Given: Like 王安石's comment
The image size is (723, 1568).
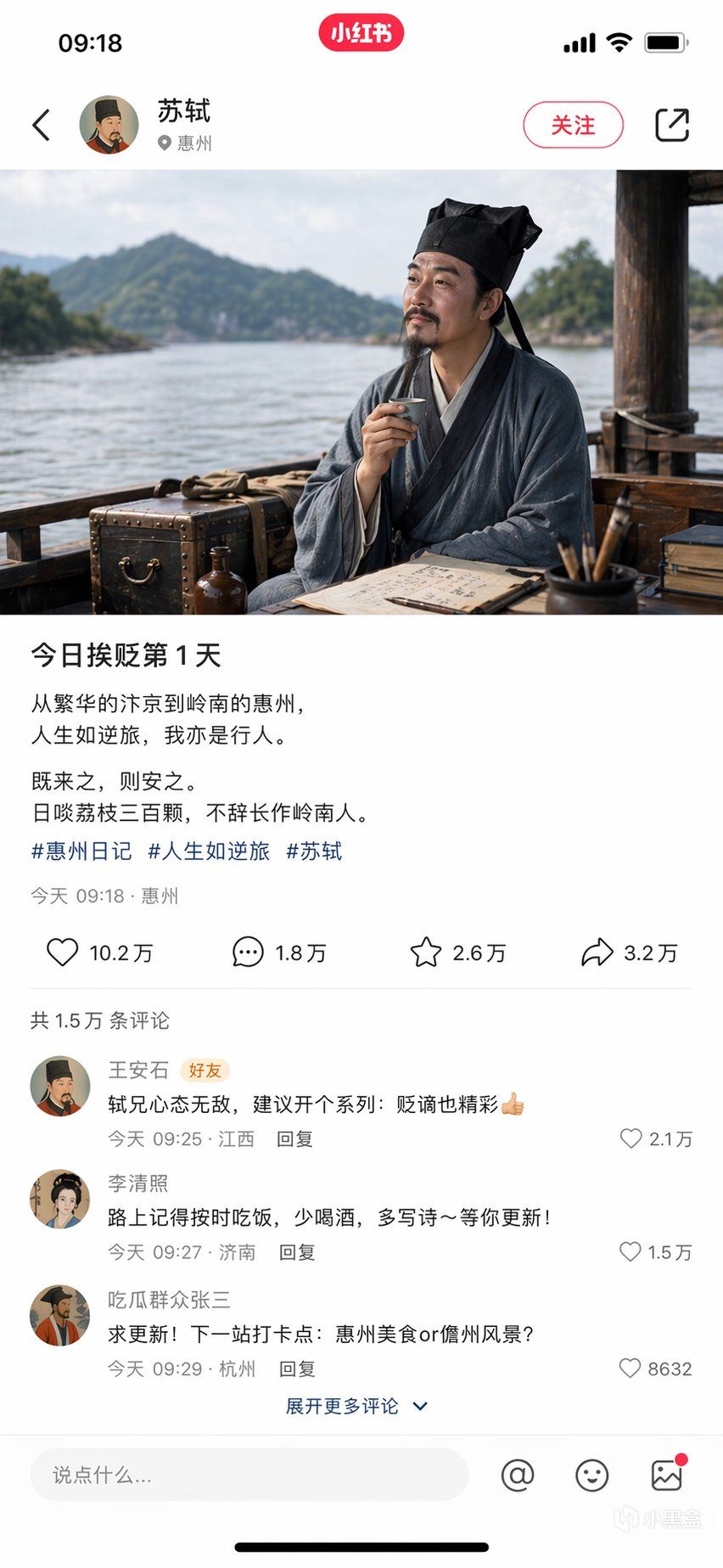Looking at the screenshot, I should [631, 1138].
